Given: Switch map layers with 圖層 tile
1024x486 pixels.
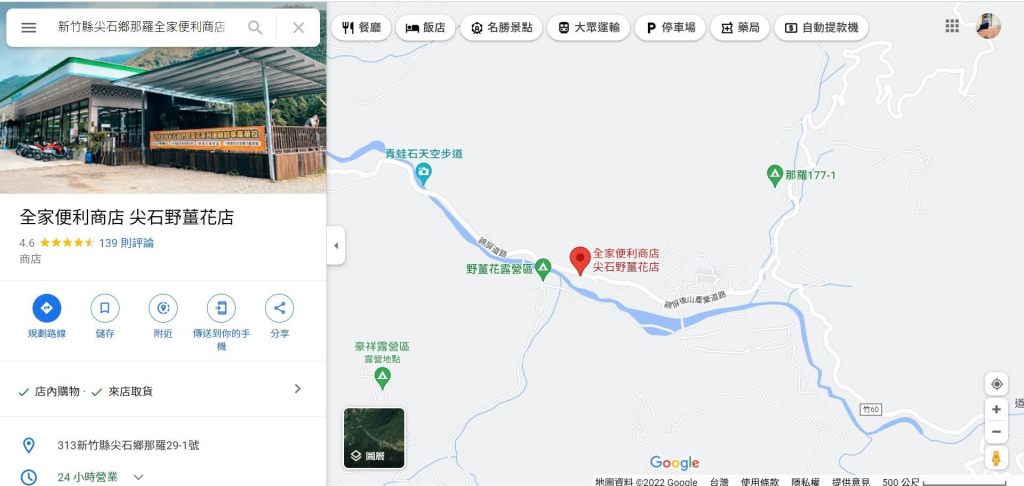Looking at the screenshot, I should tap(374, 438).
